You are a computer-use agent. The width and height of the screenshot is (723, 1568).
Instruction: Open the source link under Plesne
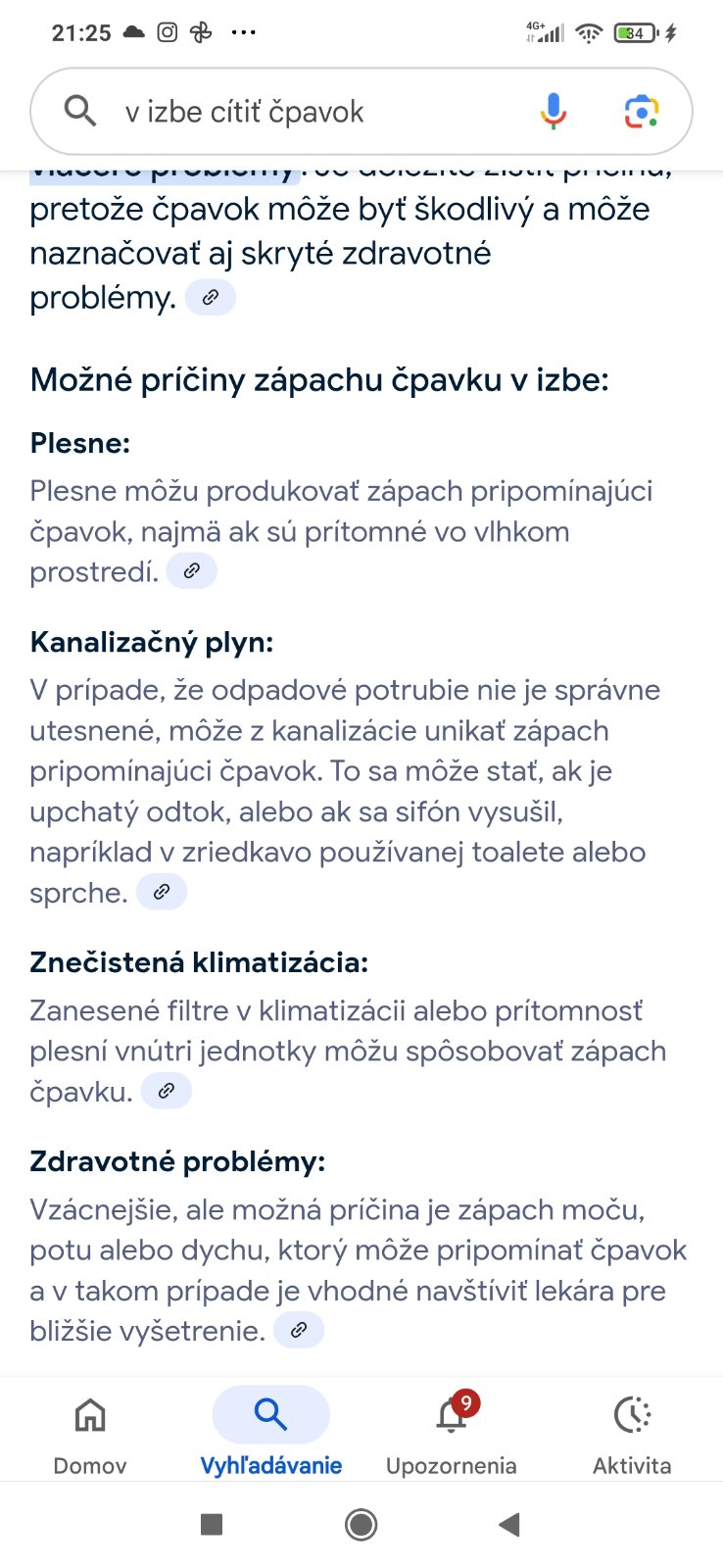(192, 570)
